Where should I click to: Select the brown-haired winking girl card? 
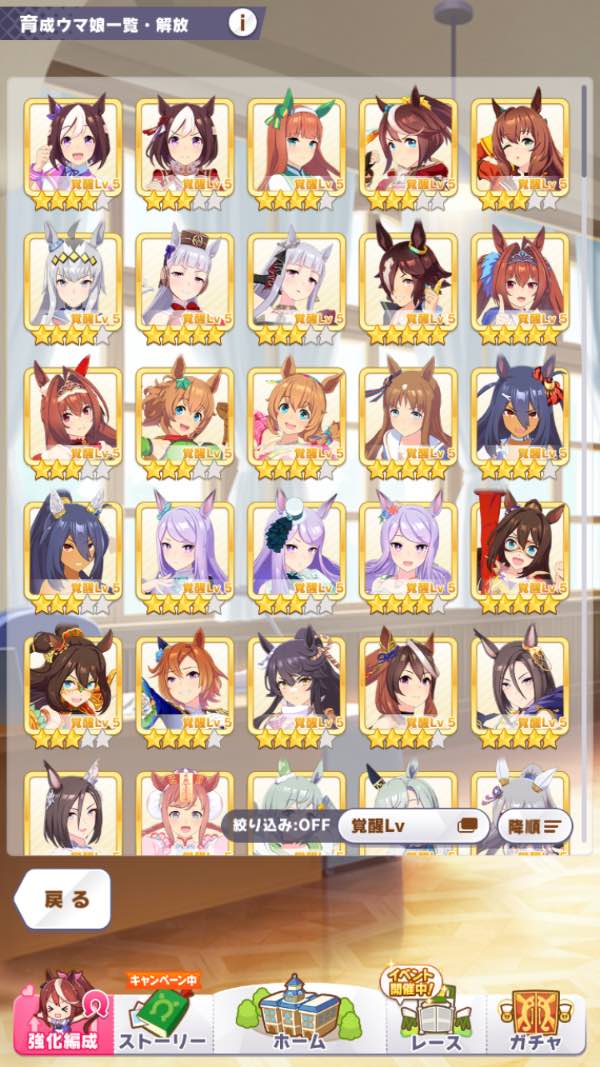521,147
